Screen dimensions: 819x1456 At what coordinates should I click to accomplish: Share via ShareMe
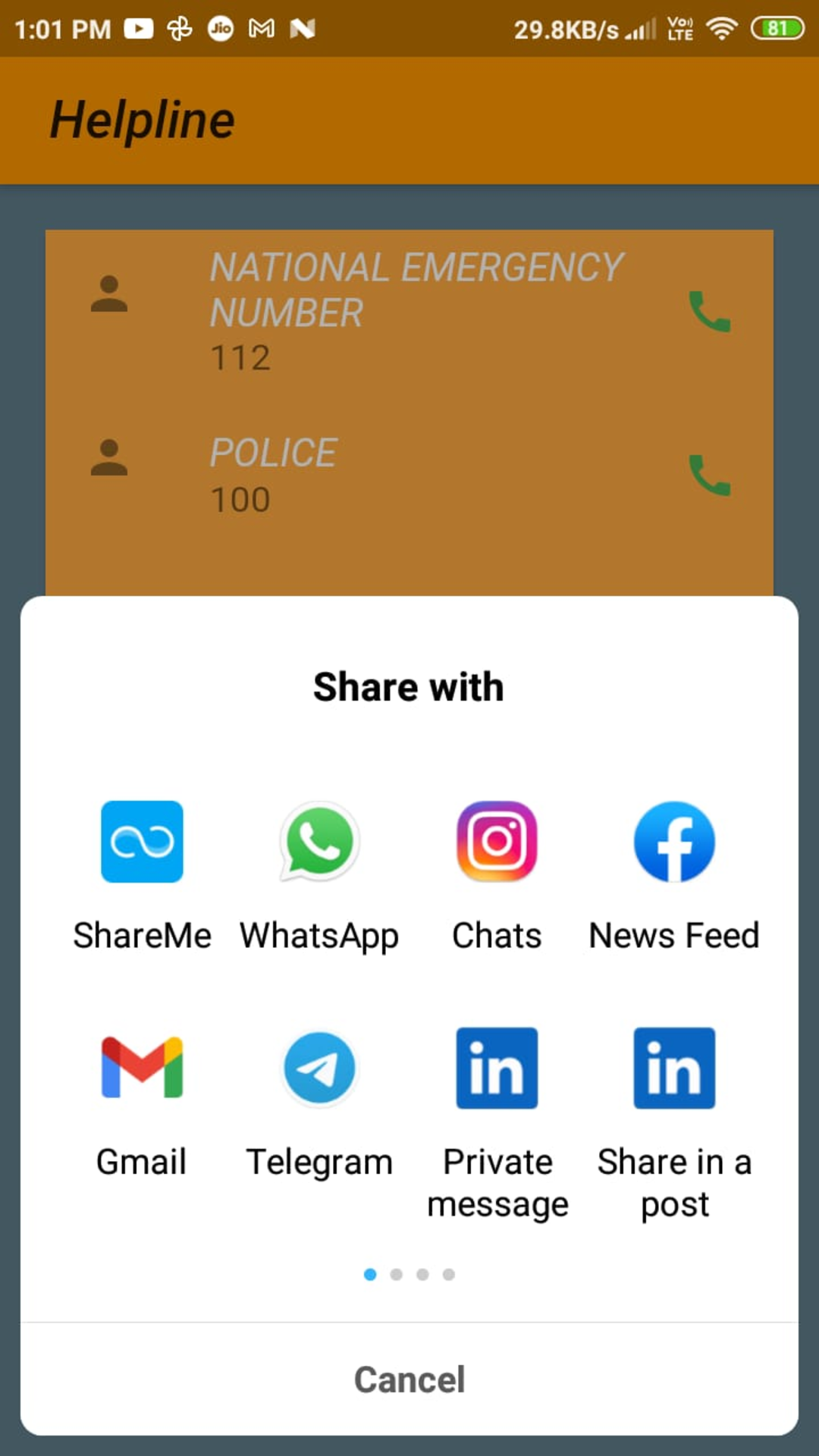(142, 842)
